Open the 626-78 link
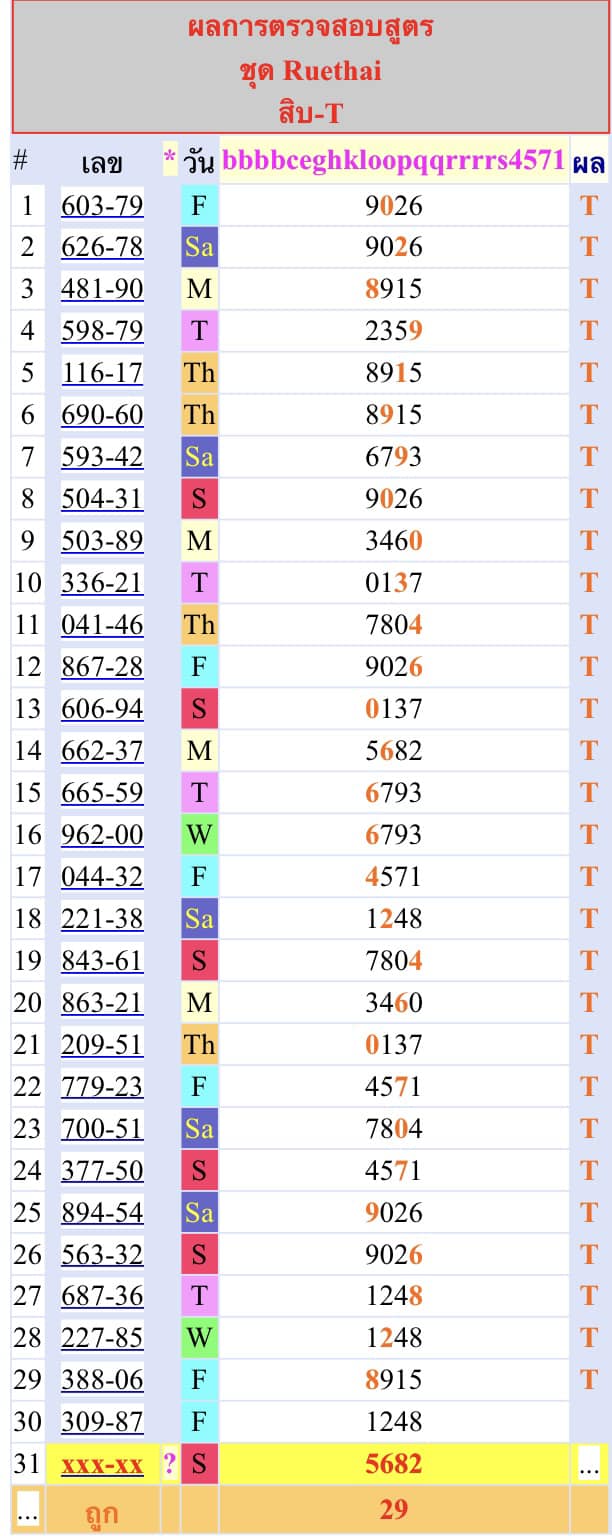 pos(102,247)
